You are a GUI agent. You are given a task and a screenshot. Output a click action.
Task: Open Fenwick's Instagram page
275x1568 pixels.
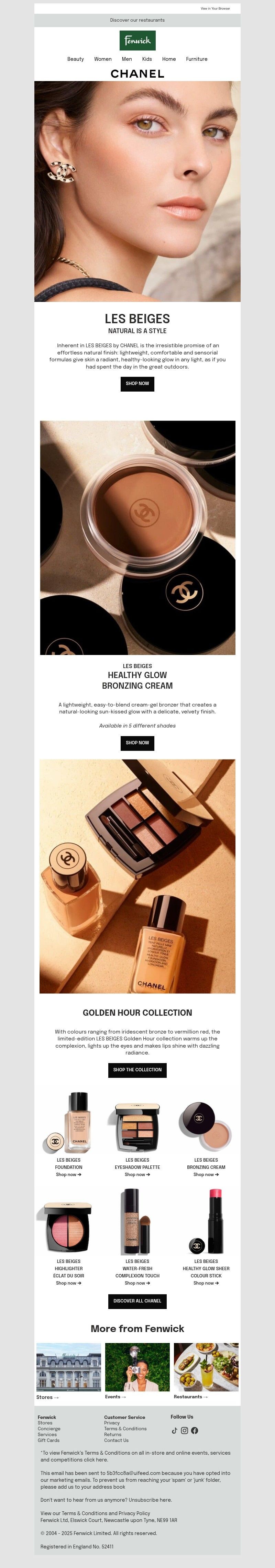184,1430
